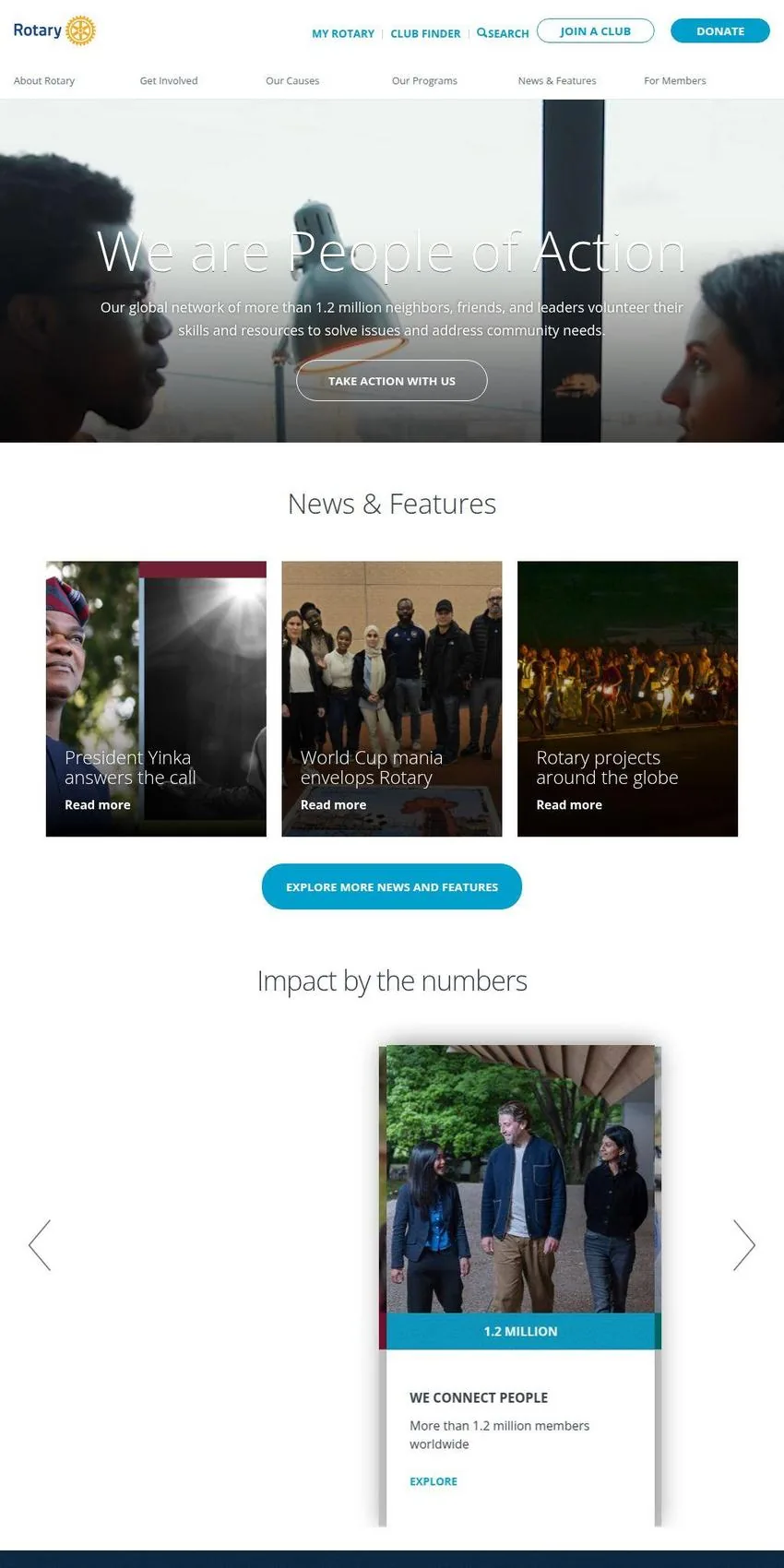Show the previous impact slide

40,1244
